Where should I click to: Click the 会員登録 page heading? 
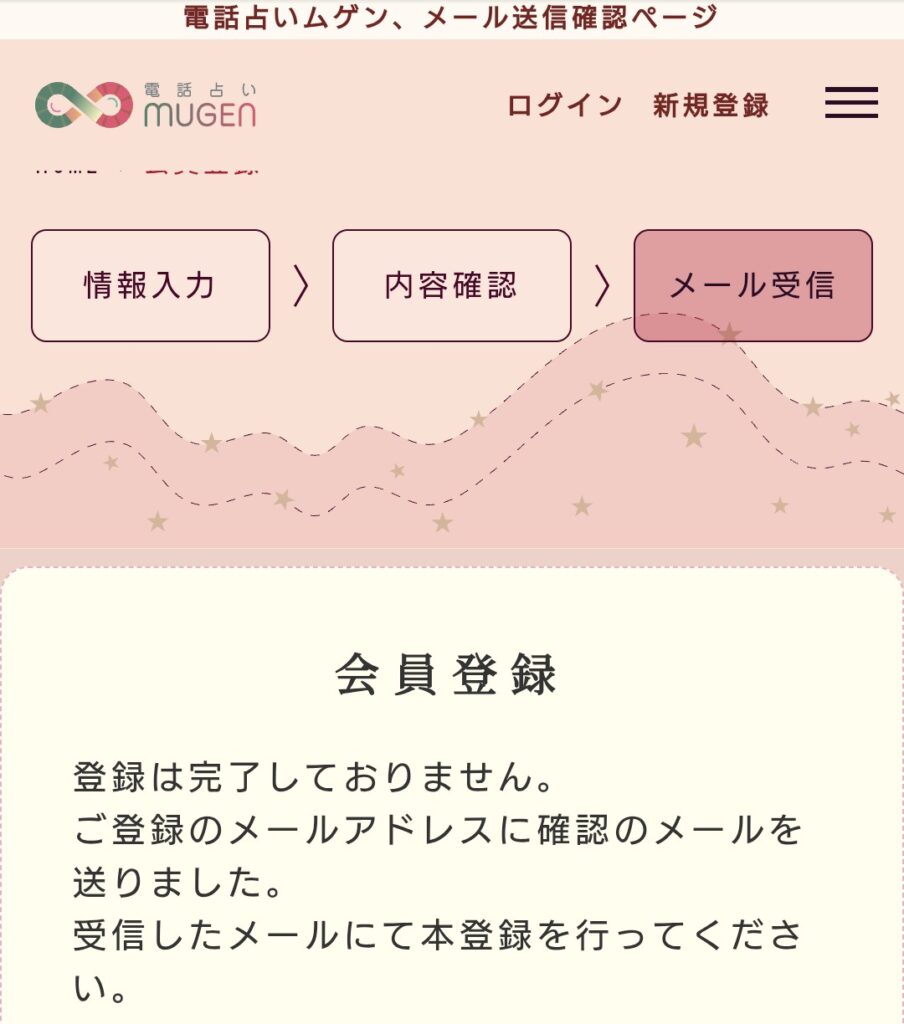(451, 673)
